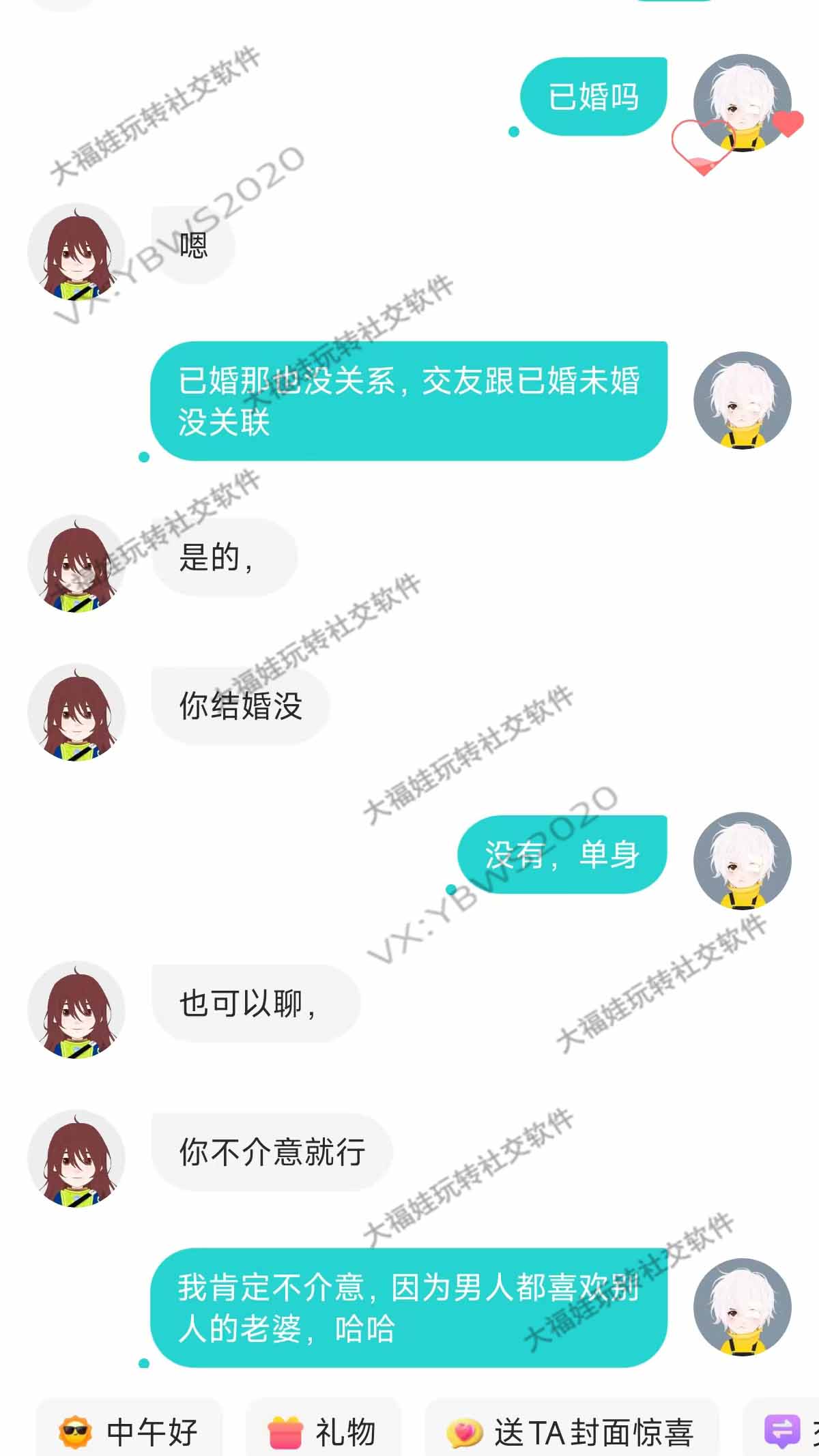Tap the message bubble 没有,单身

coord(562,854)
